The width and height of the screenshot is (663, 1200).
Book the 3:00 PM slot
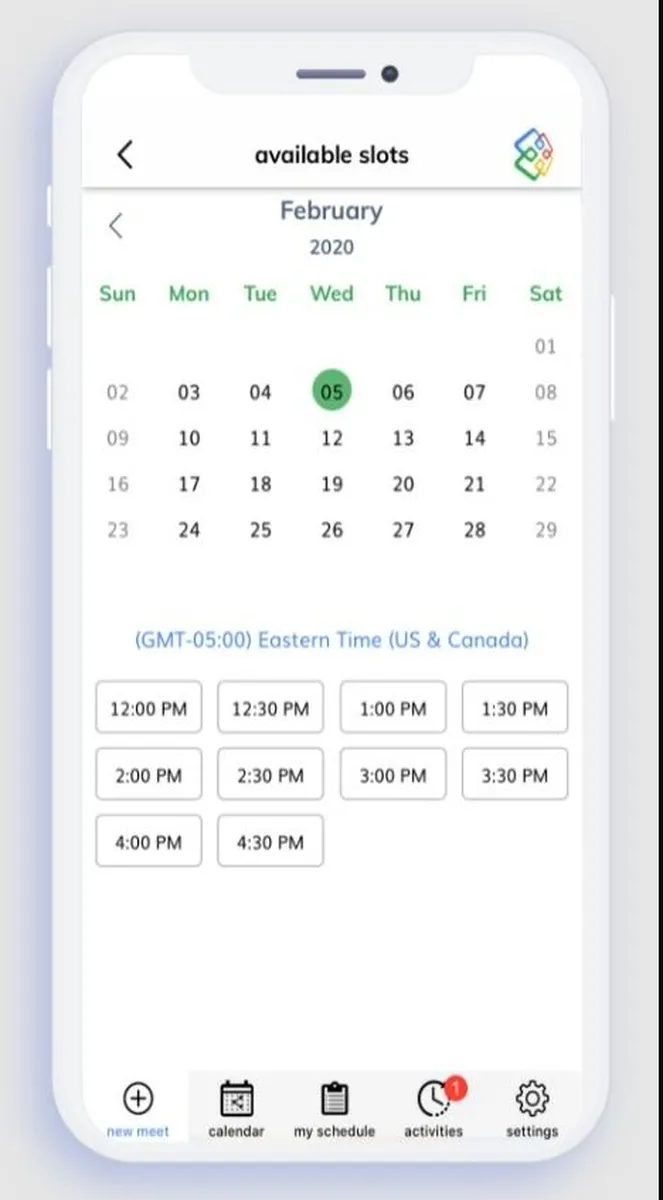coord(393,775)
